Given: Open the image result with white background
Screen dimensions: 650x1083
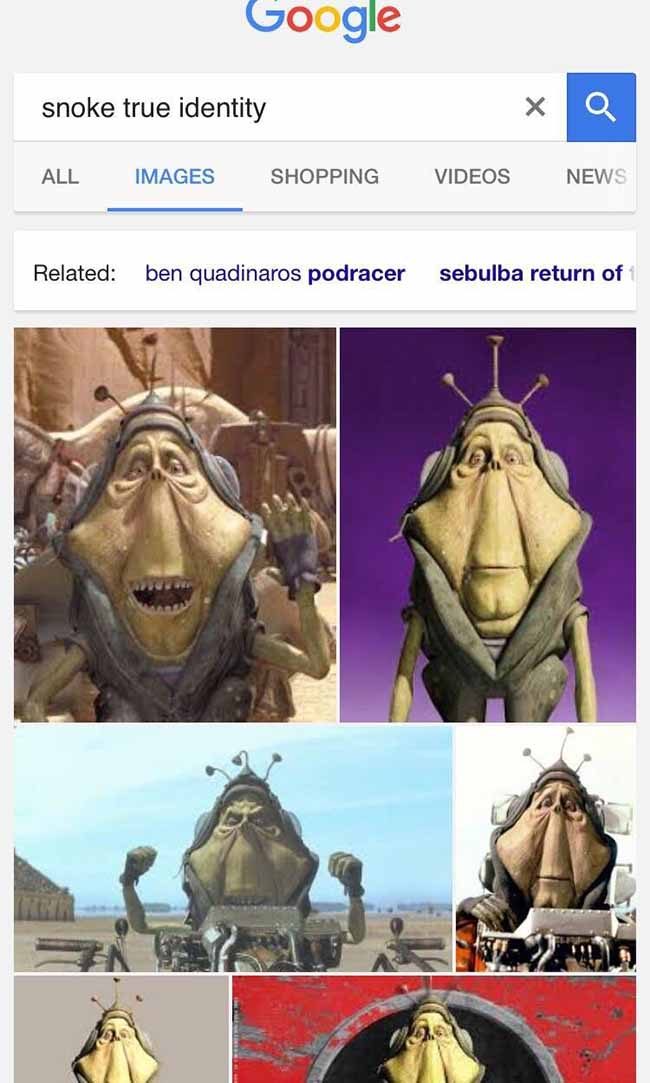Looking at the screenshot, I should 546,848.
